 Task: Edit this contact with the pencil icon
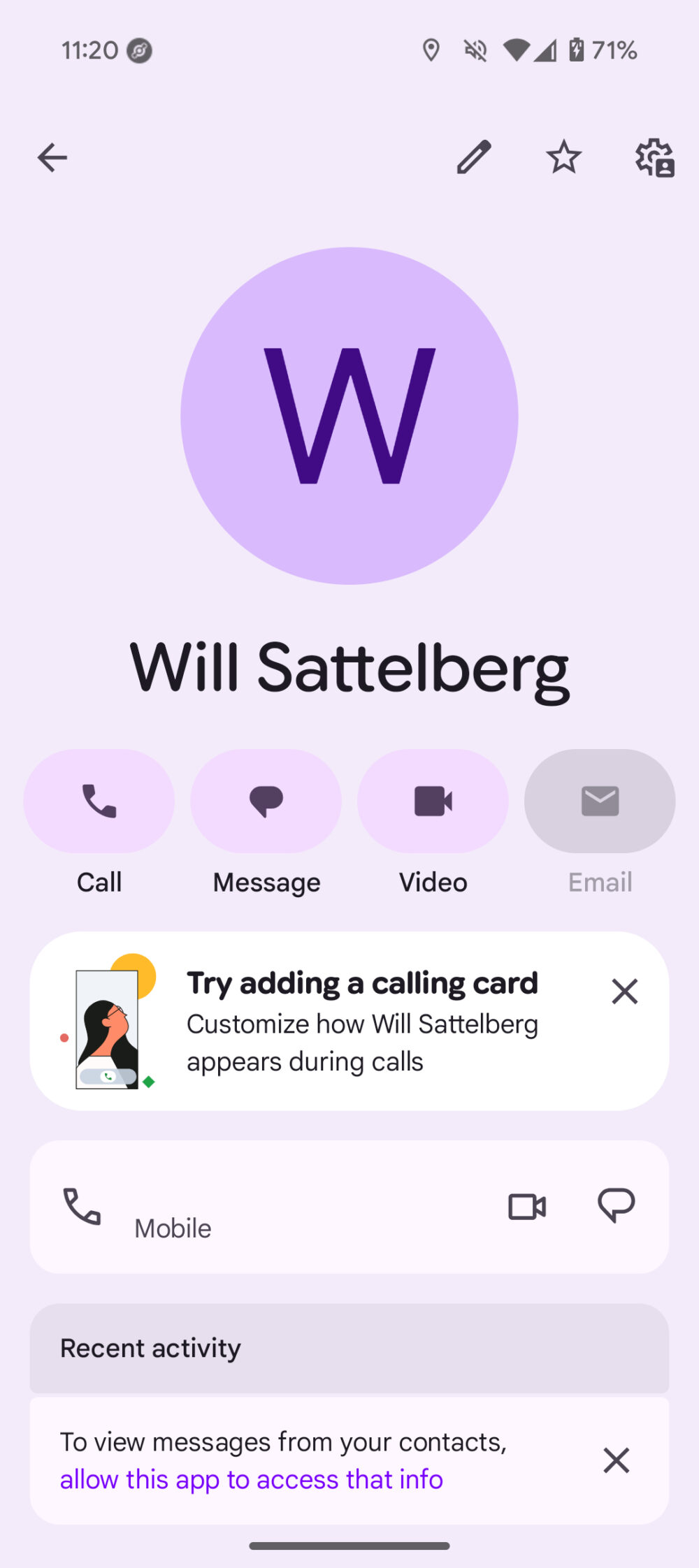click(474, 157)
